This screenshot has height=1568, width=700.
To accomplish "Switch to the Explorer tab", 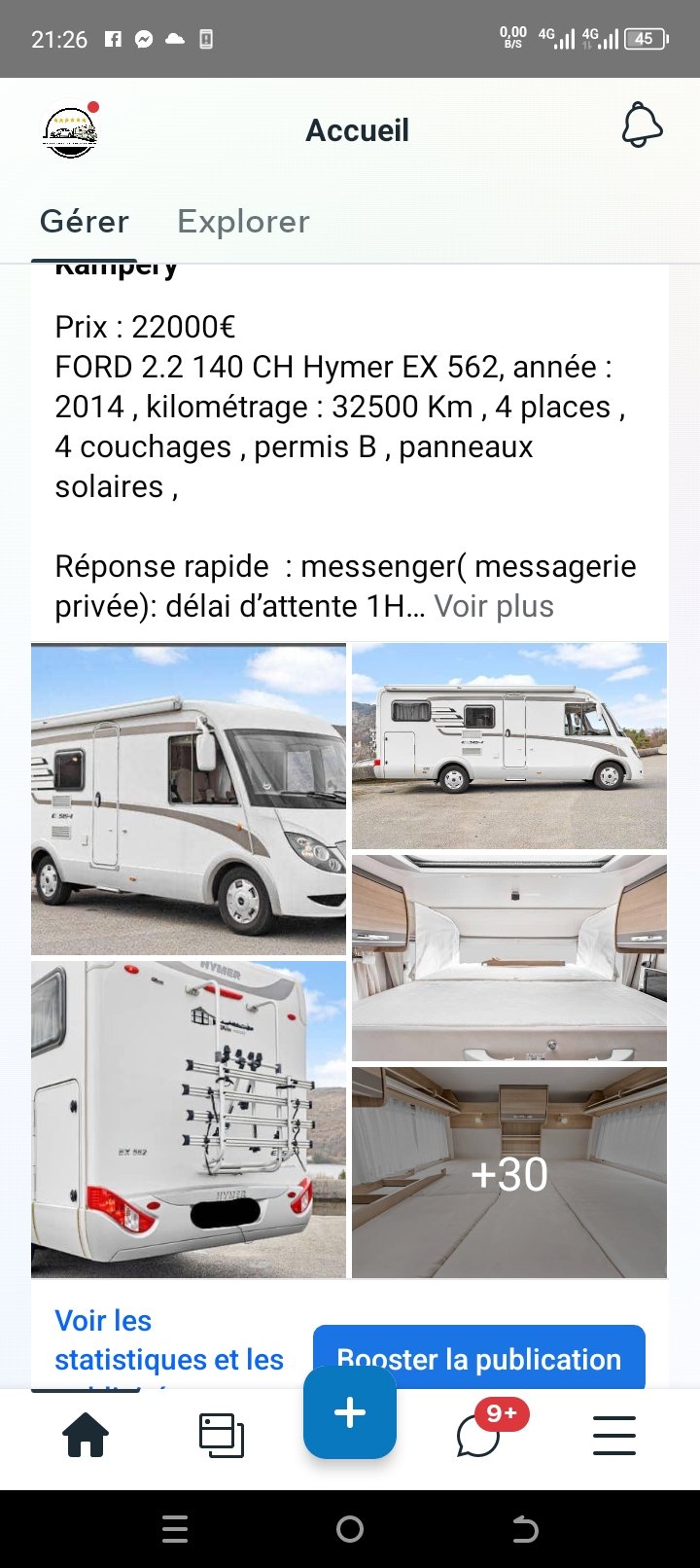I will click(243, 222).
